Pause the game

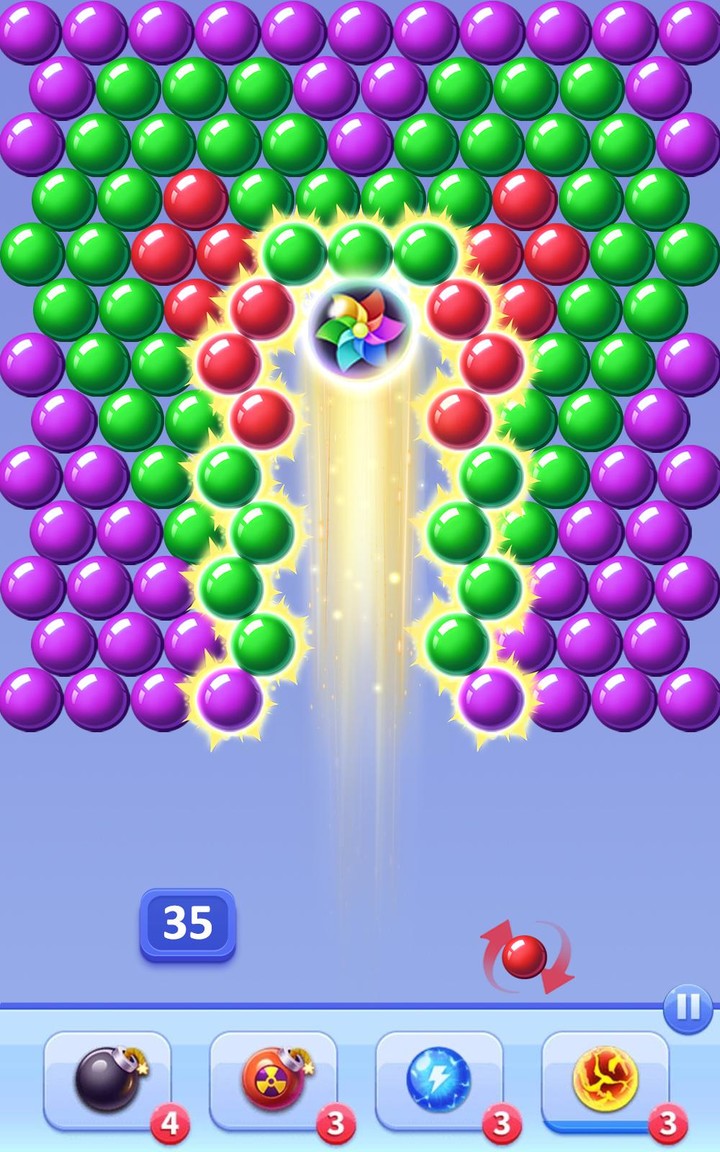point(688,1007)
